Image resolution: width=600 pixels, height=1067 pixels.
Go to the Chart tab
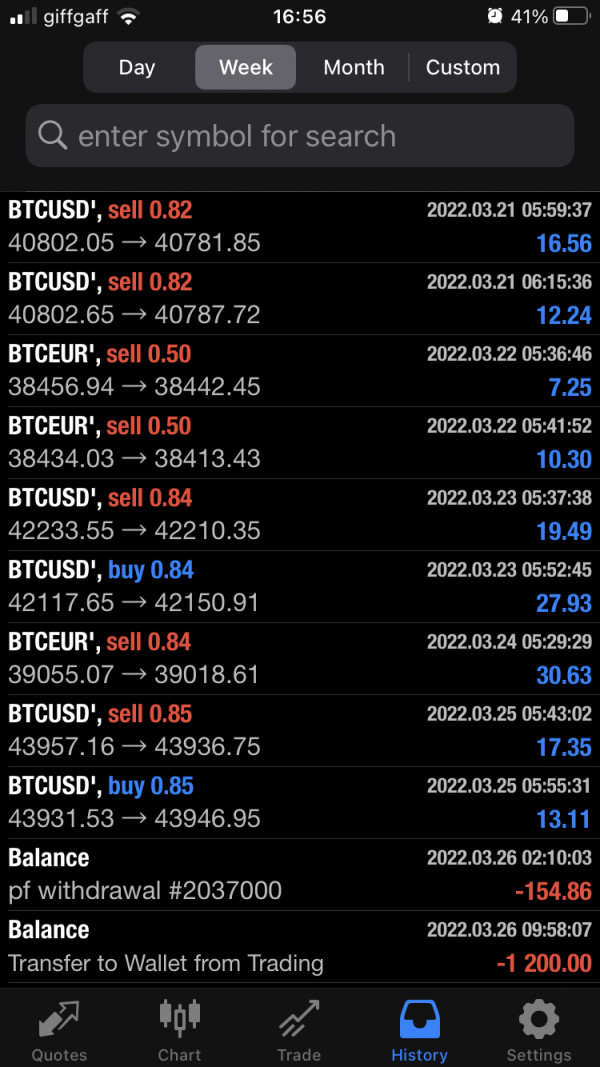(x=179, y=1030)
